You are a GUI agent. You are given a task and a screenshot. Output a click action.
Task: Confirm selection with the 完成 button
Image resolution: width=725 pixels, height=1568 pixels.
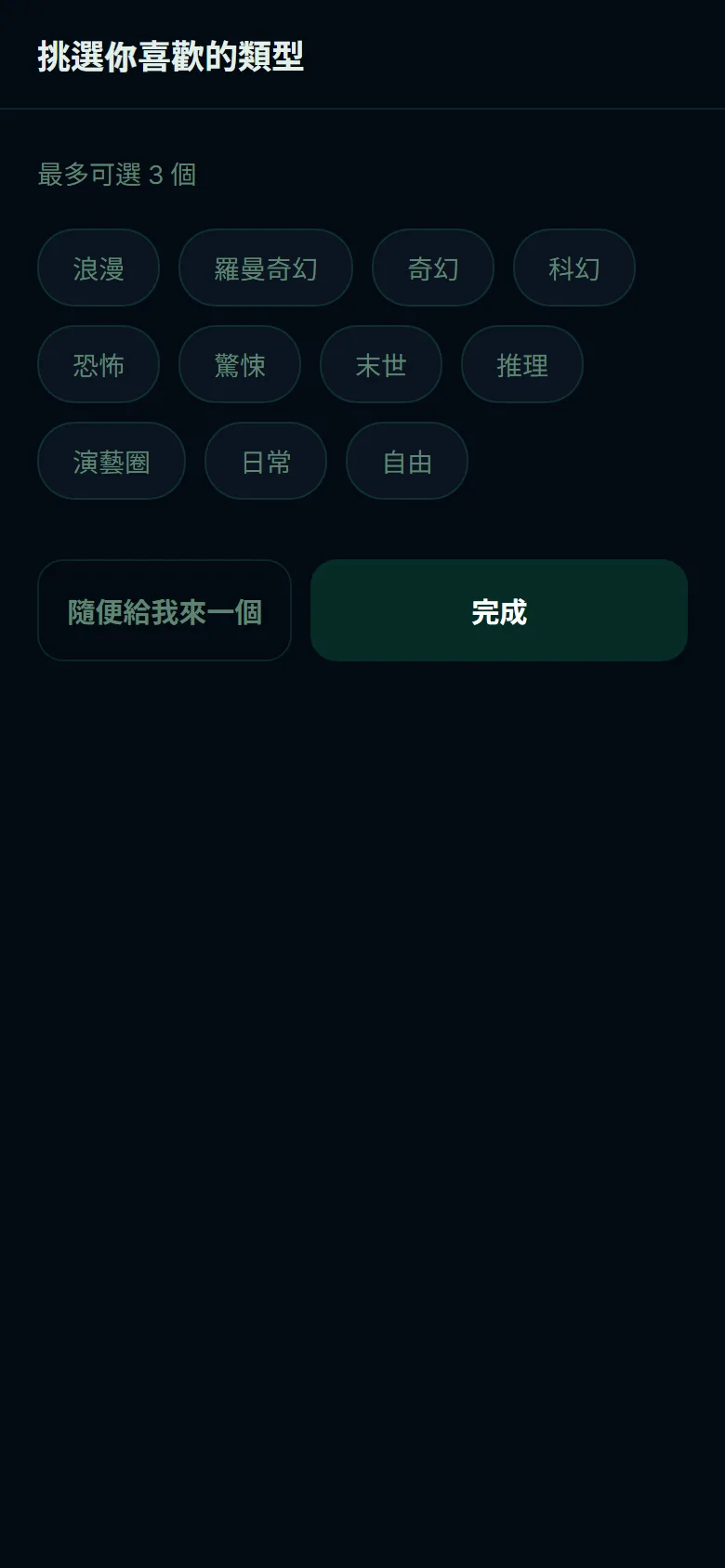[499, 610]
